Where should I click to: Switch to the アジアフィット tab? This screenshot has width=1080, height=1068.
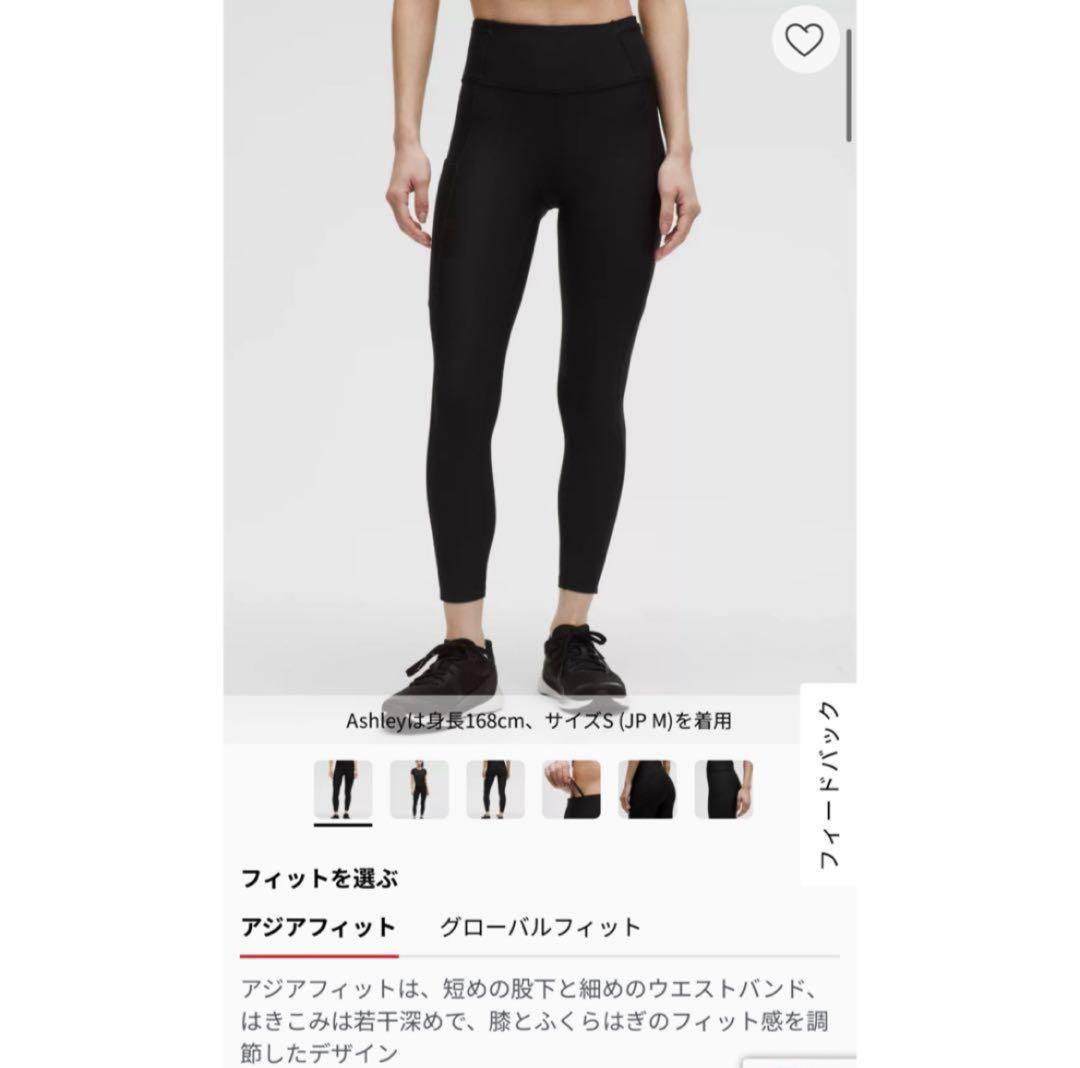tap(318, 927)
